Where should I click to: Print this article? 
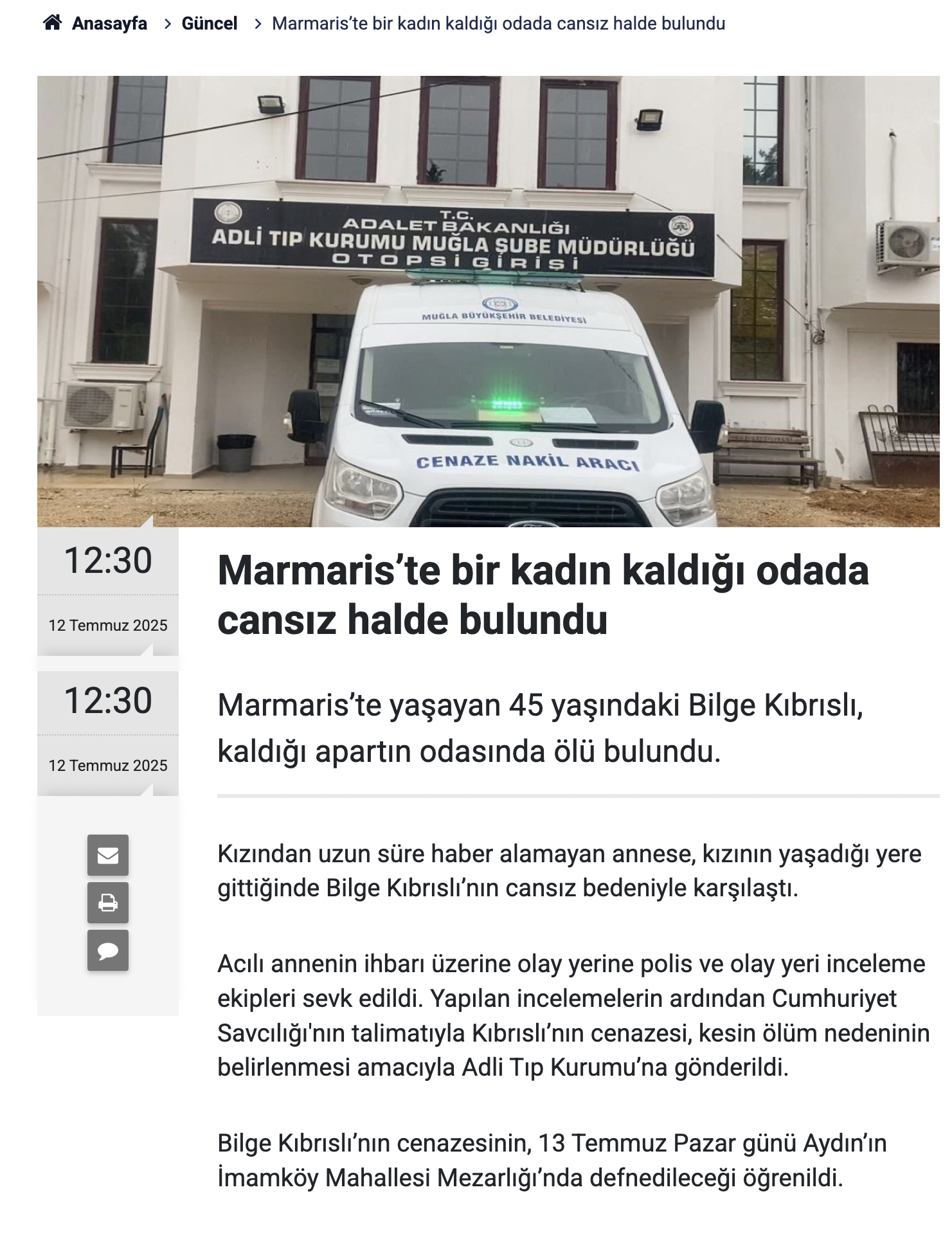tap(108, 903)
